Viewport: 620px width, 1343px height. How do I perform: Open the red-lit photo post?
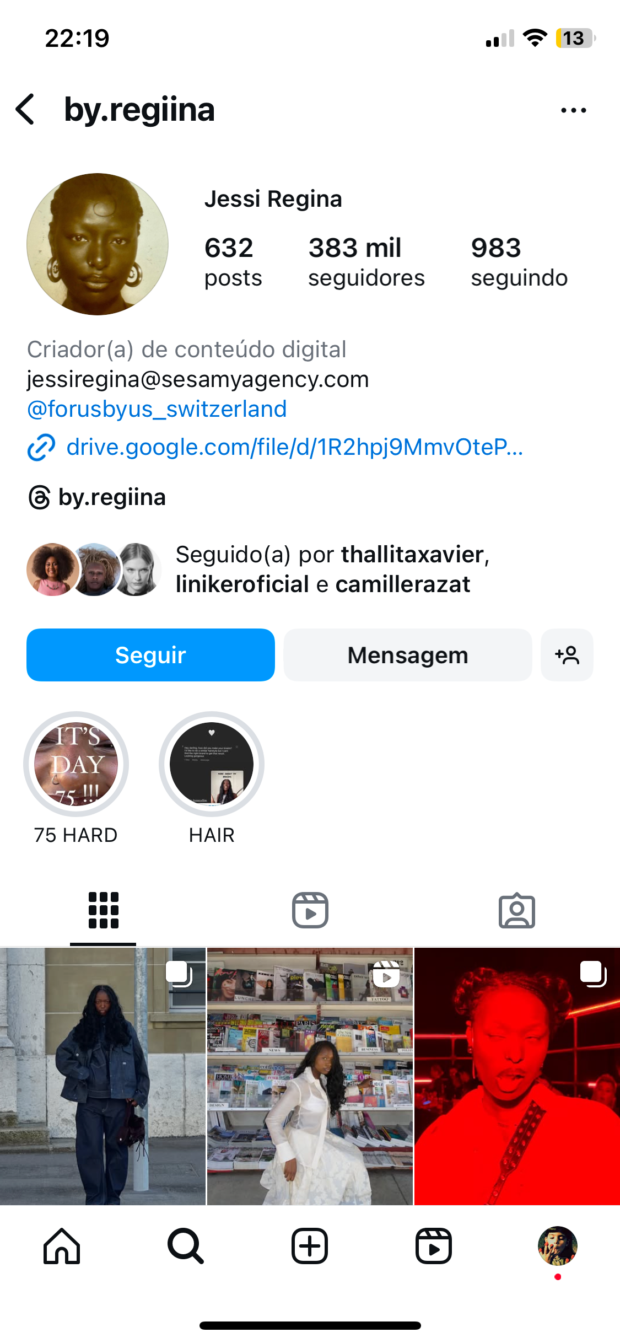(517, 1075)
